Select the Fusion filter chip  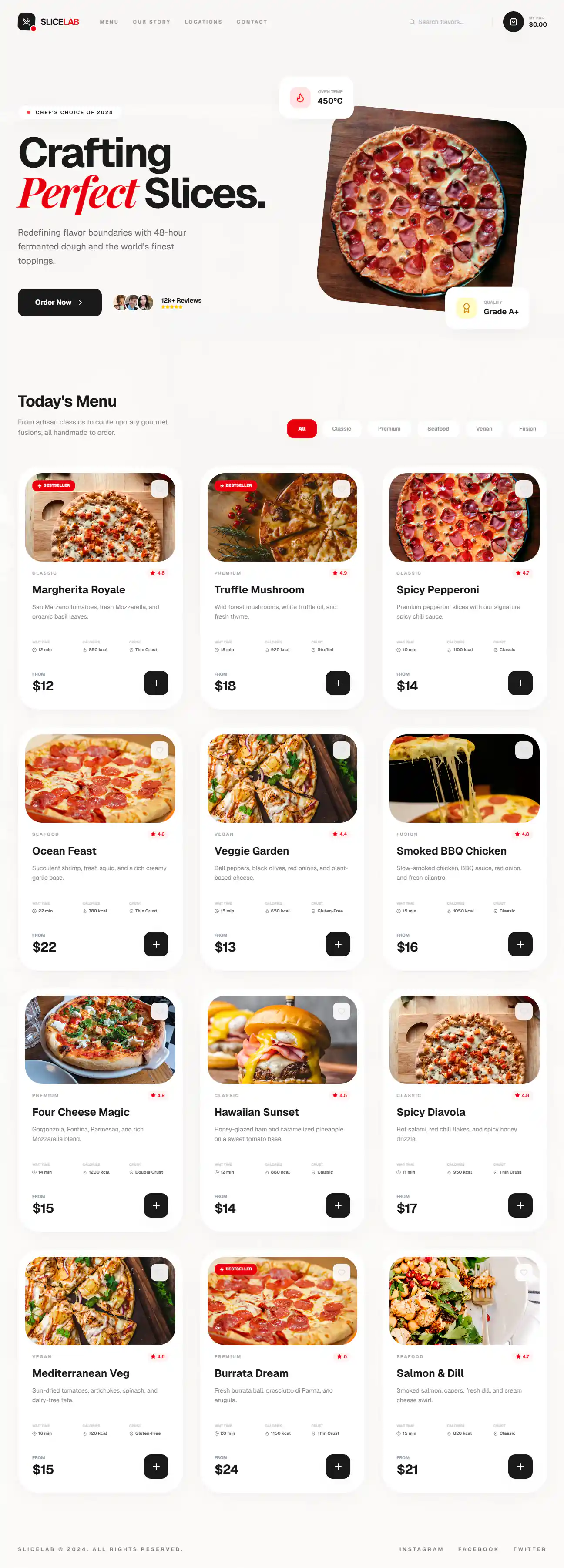click(x=527, y=428)
